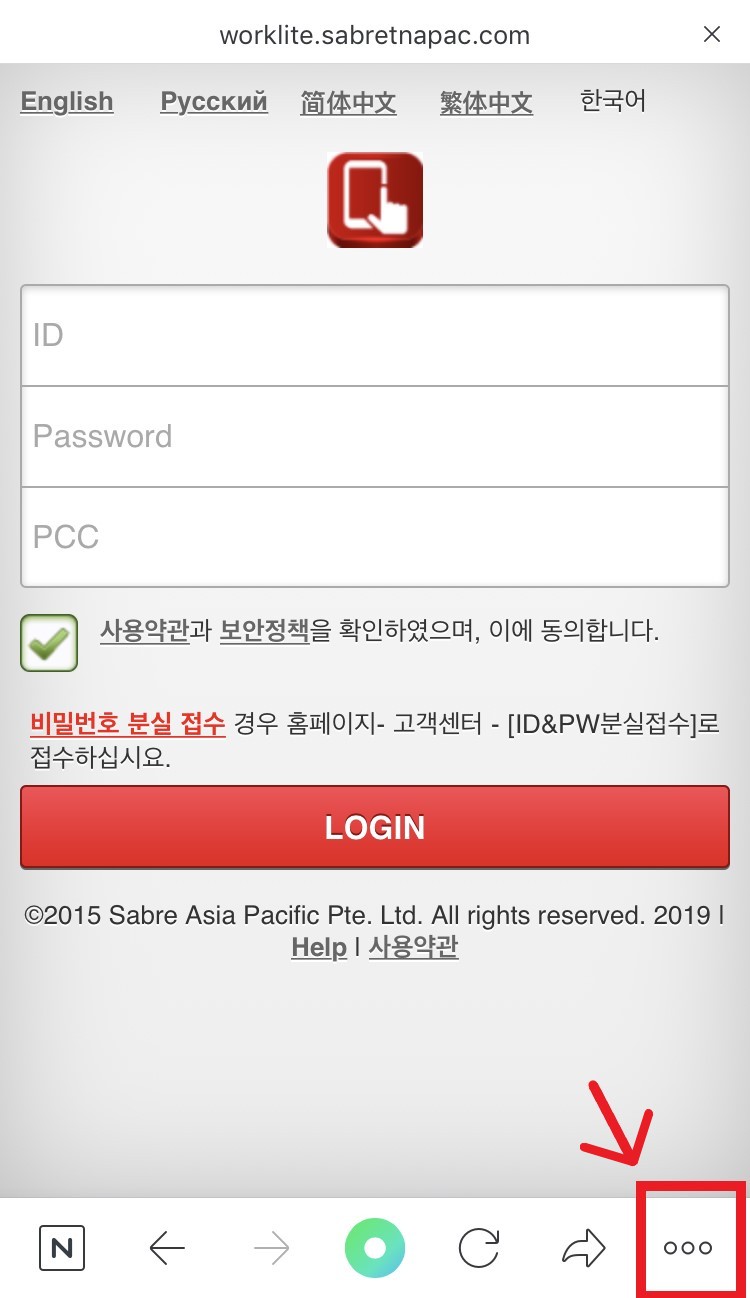Open the 사용약관 link beside the checkbox

point(144,632)
